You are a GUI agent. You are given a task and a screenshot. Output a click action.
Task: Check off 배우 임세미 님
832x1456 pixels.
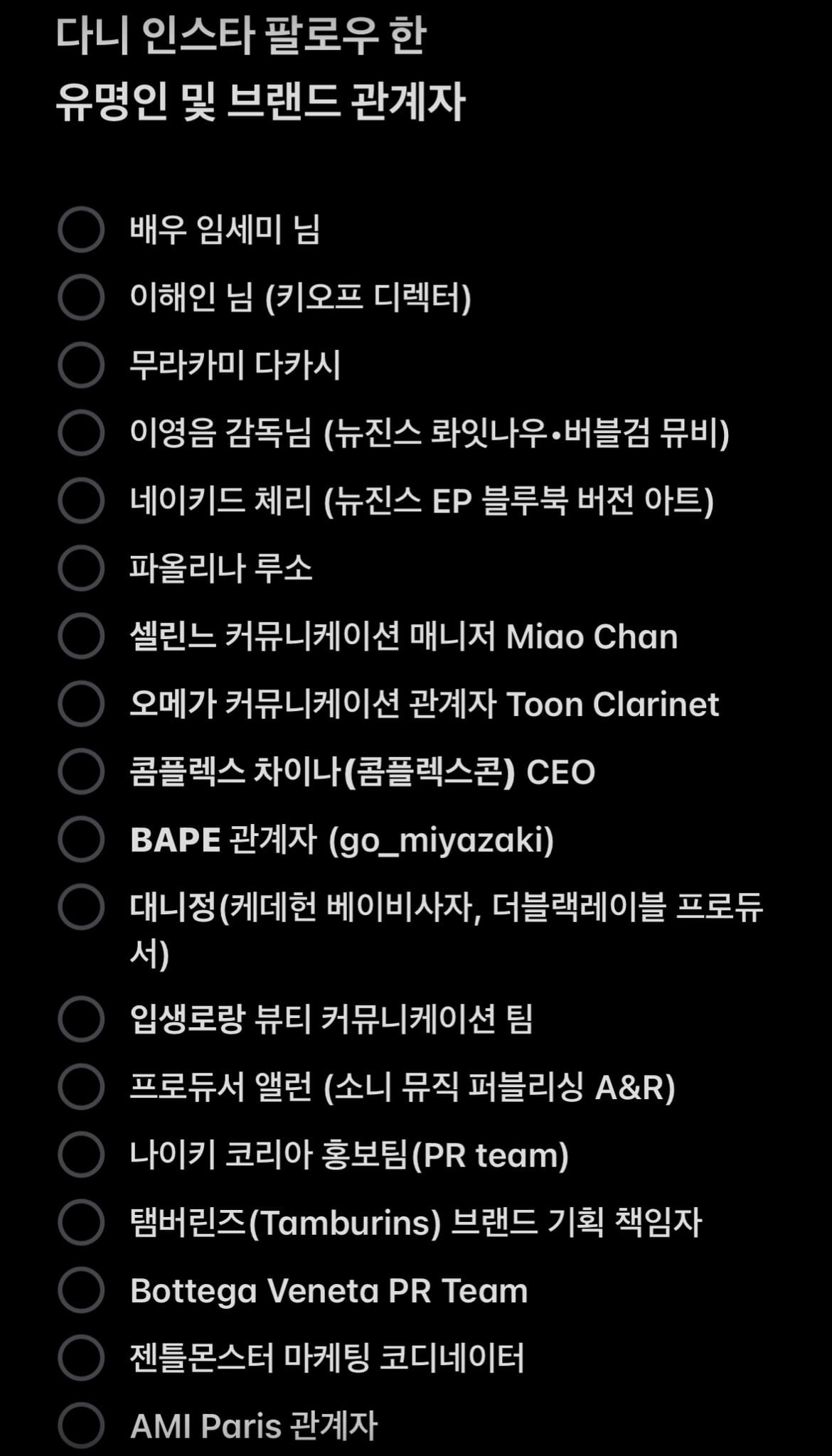coord(81,230)
